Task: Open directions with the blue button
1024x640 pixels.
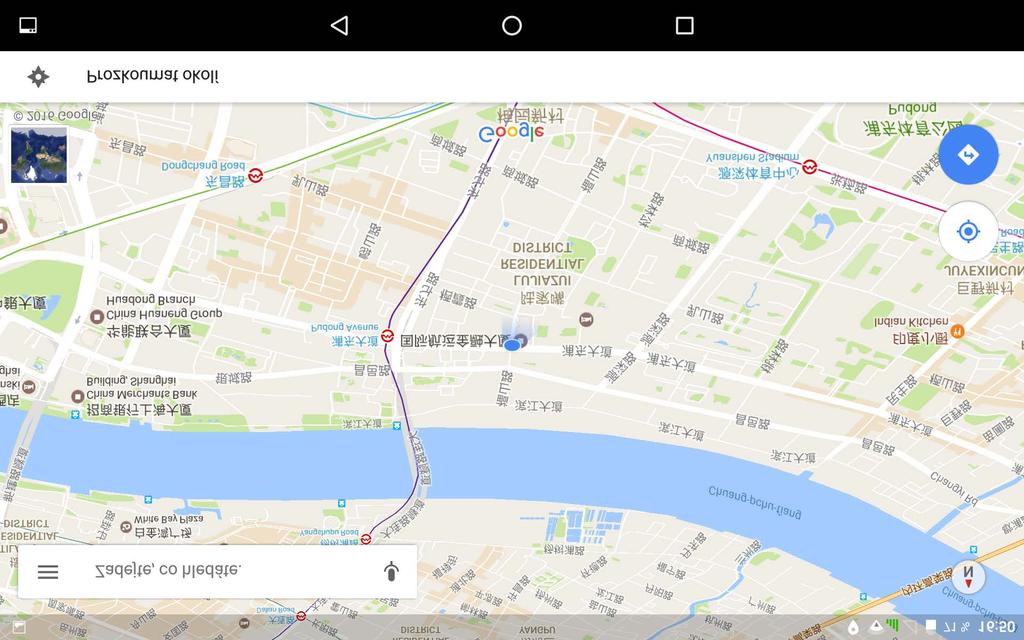Action: 967,155
